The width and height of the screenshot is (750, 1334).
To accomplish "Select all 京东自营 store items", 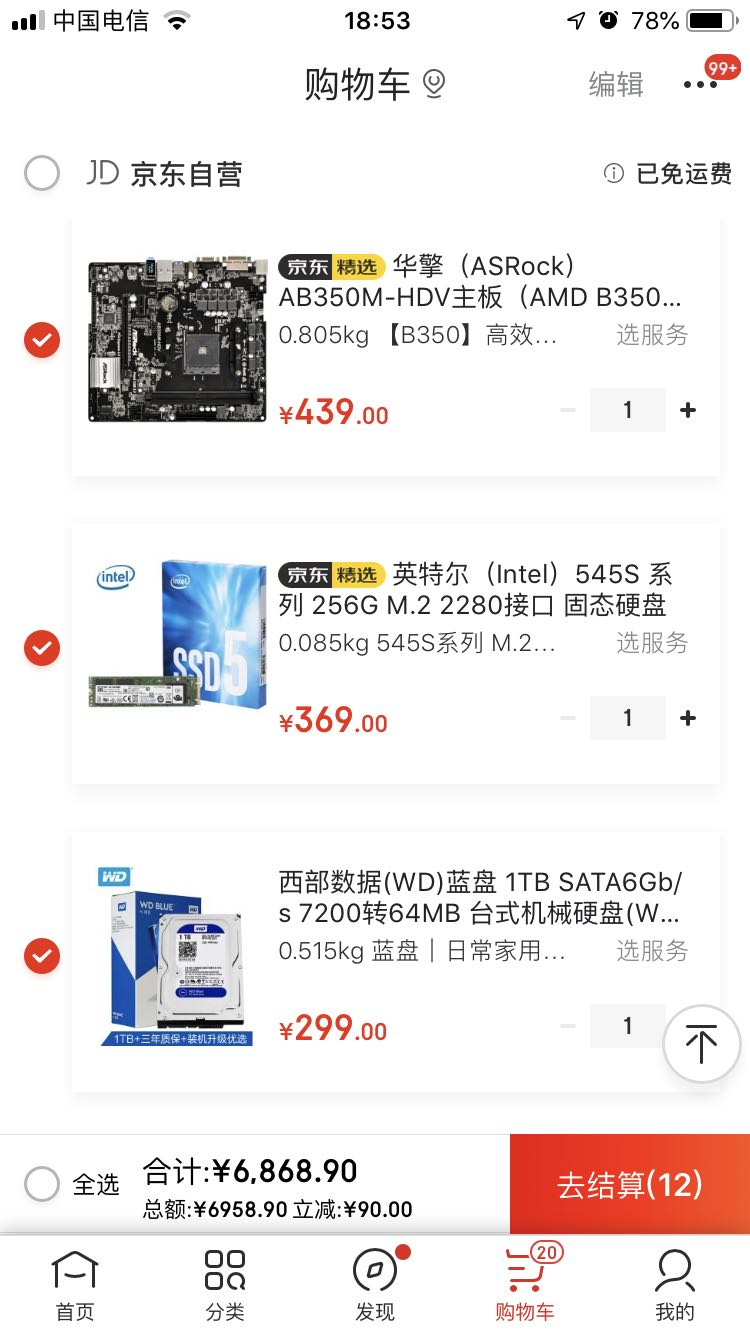I will coord(42,174).
